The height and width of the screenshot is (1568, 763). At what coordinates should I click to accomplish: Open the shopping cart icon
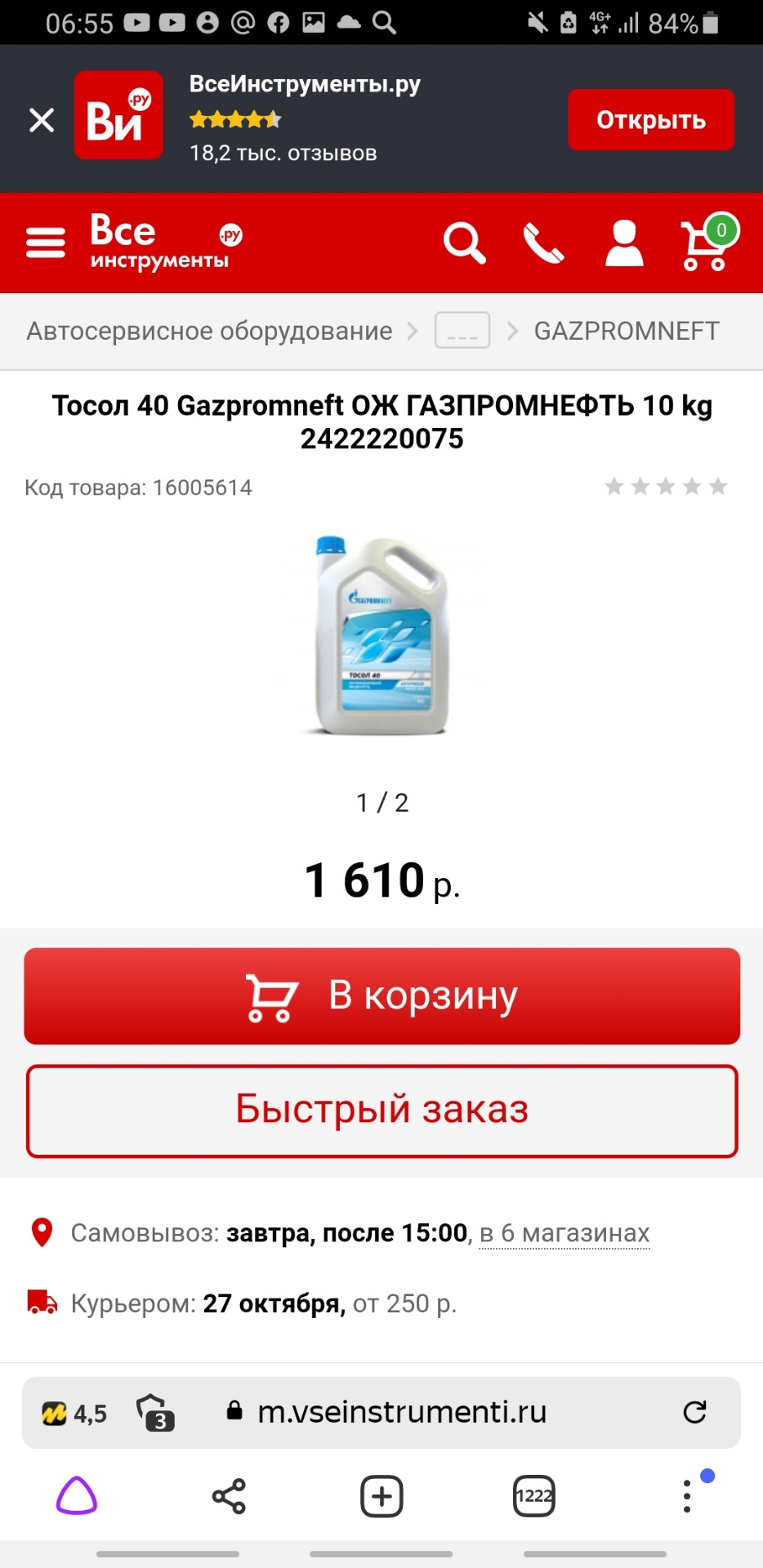pos(705,243)
